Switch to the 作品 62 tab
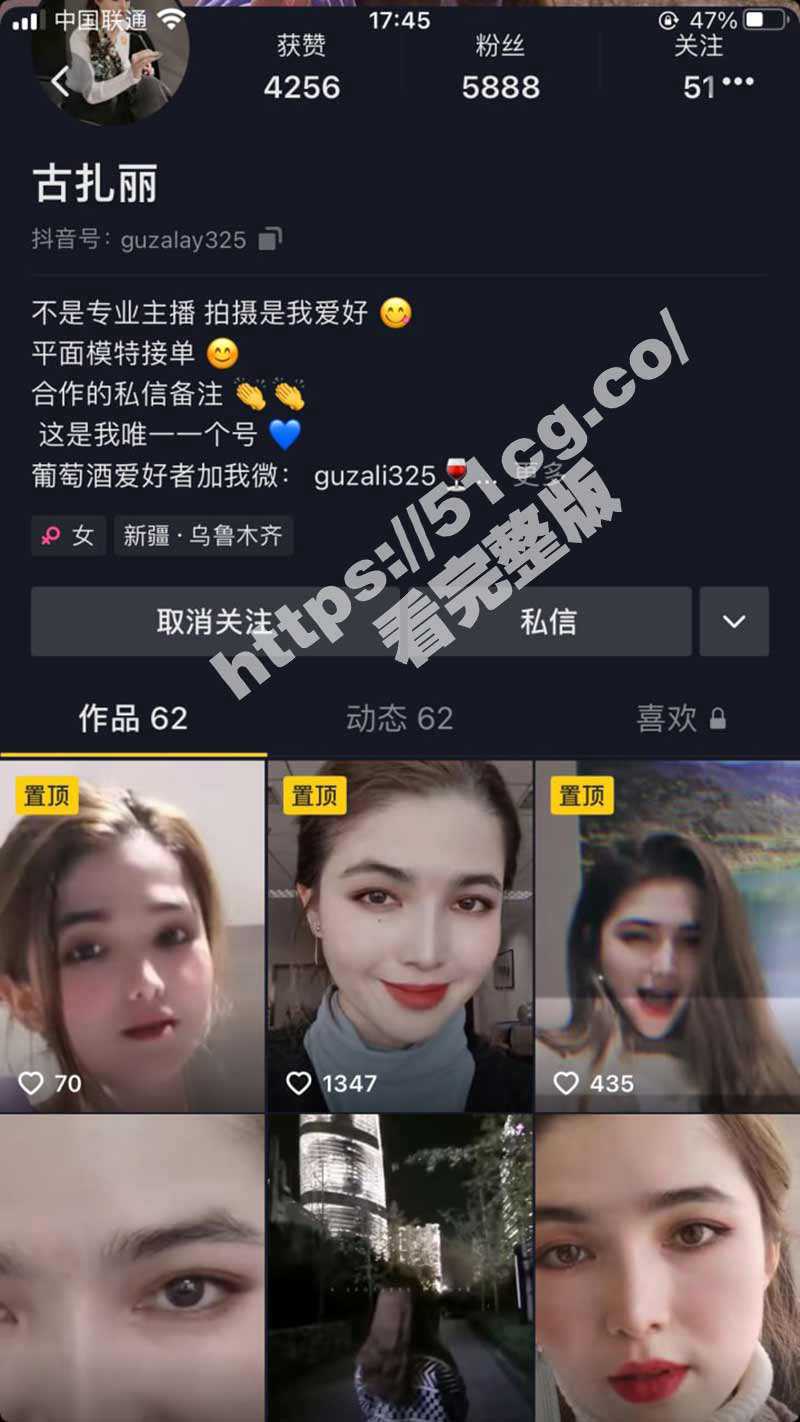Viewport: 800px width, 1422px height. pos(133,718)
